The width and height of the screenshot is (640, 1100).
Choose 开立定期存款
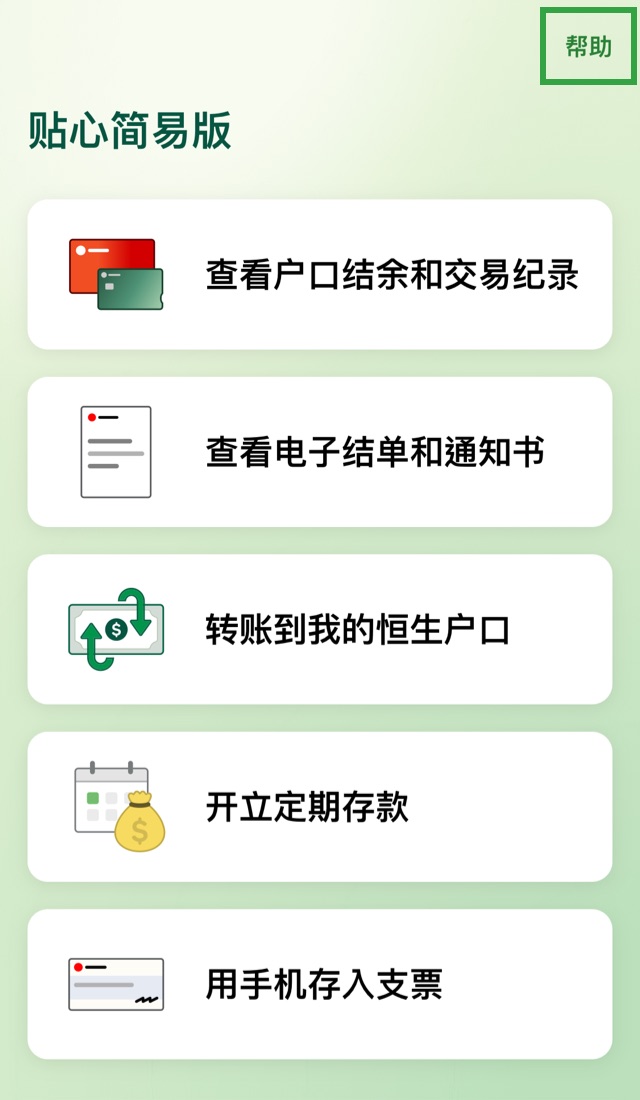[x=320, y=807]
